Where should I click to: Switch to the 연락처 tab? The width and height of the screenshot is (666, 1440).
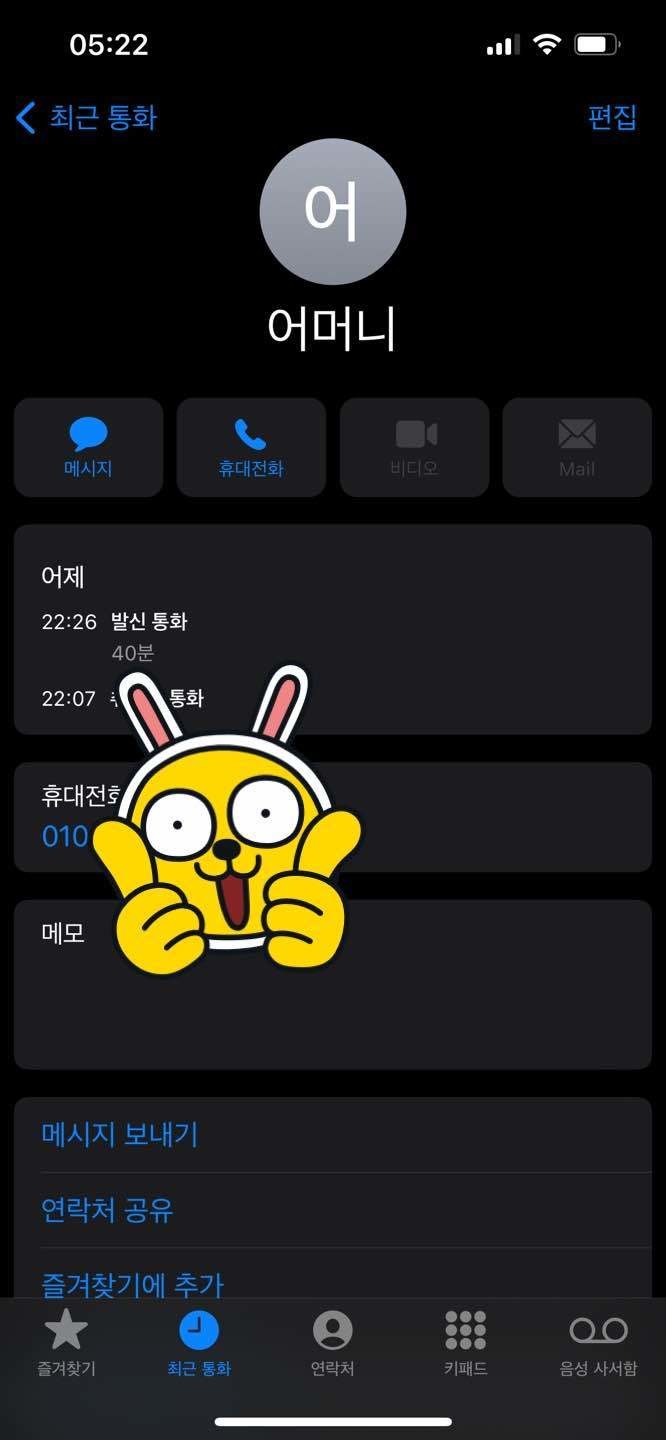(333, 1343)
